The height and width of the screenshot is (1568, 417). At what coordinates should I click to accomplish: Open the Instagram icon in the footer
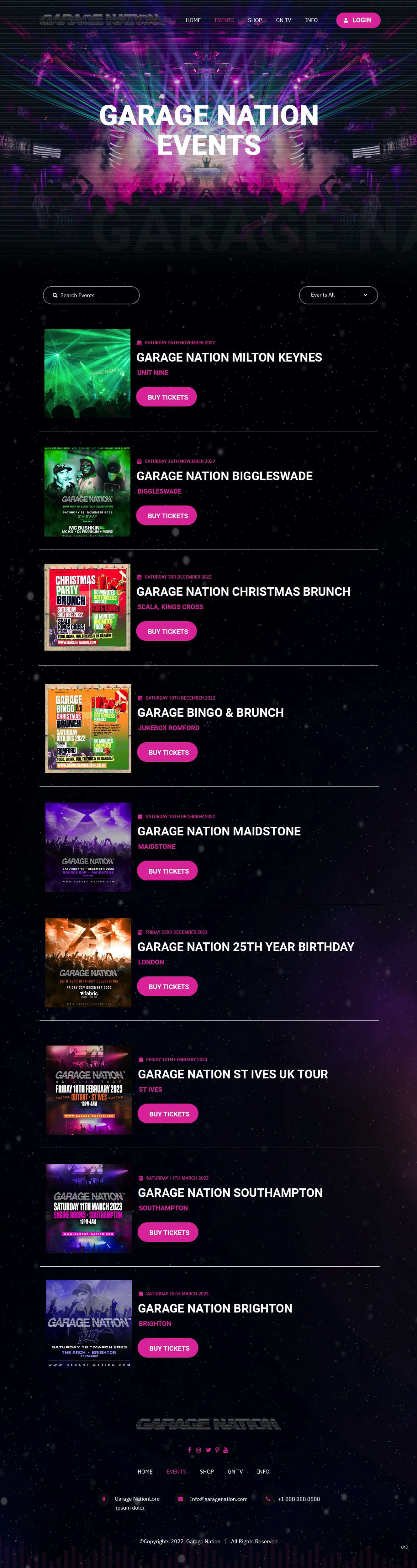(198, 1450)
